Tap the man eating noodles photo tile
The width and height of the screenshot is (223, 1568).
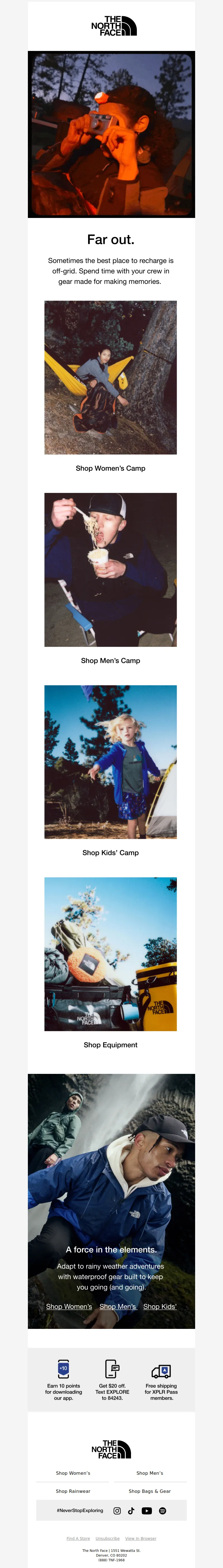click(x=110, y=570)
